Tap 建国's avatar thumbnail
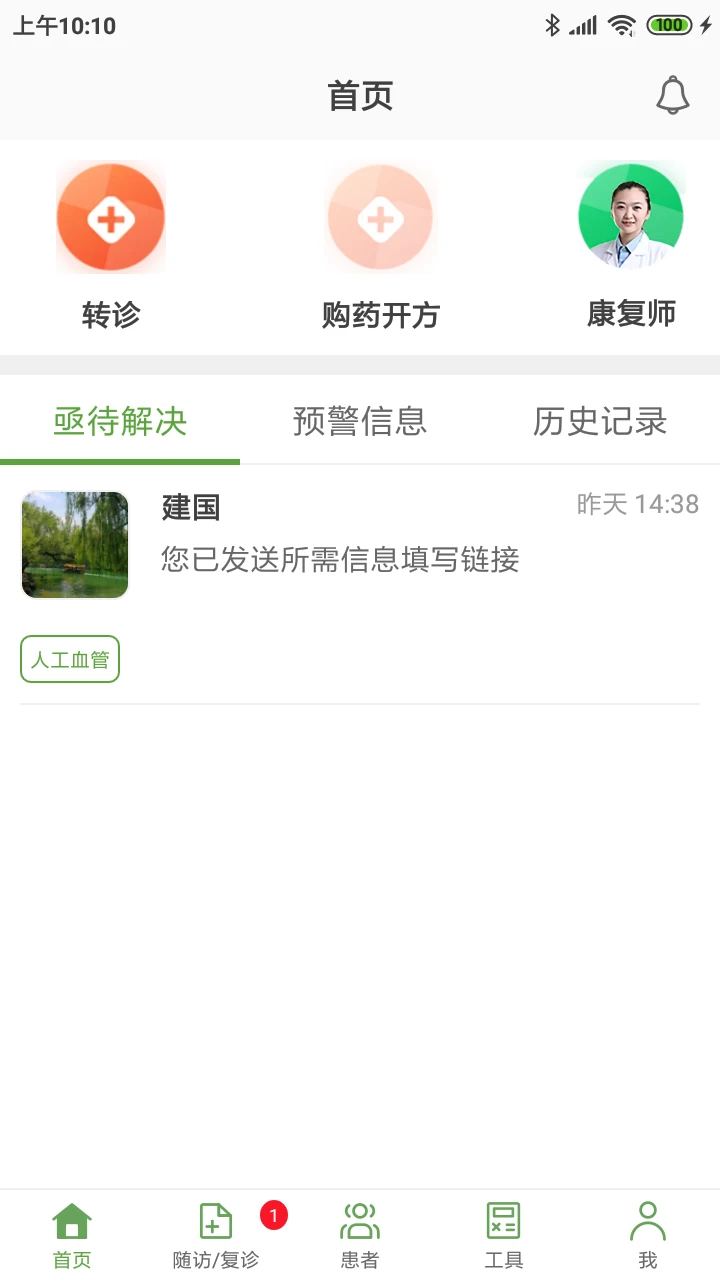This screenshot has height=1280, width=720. (75, 544)
